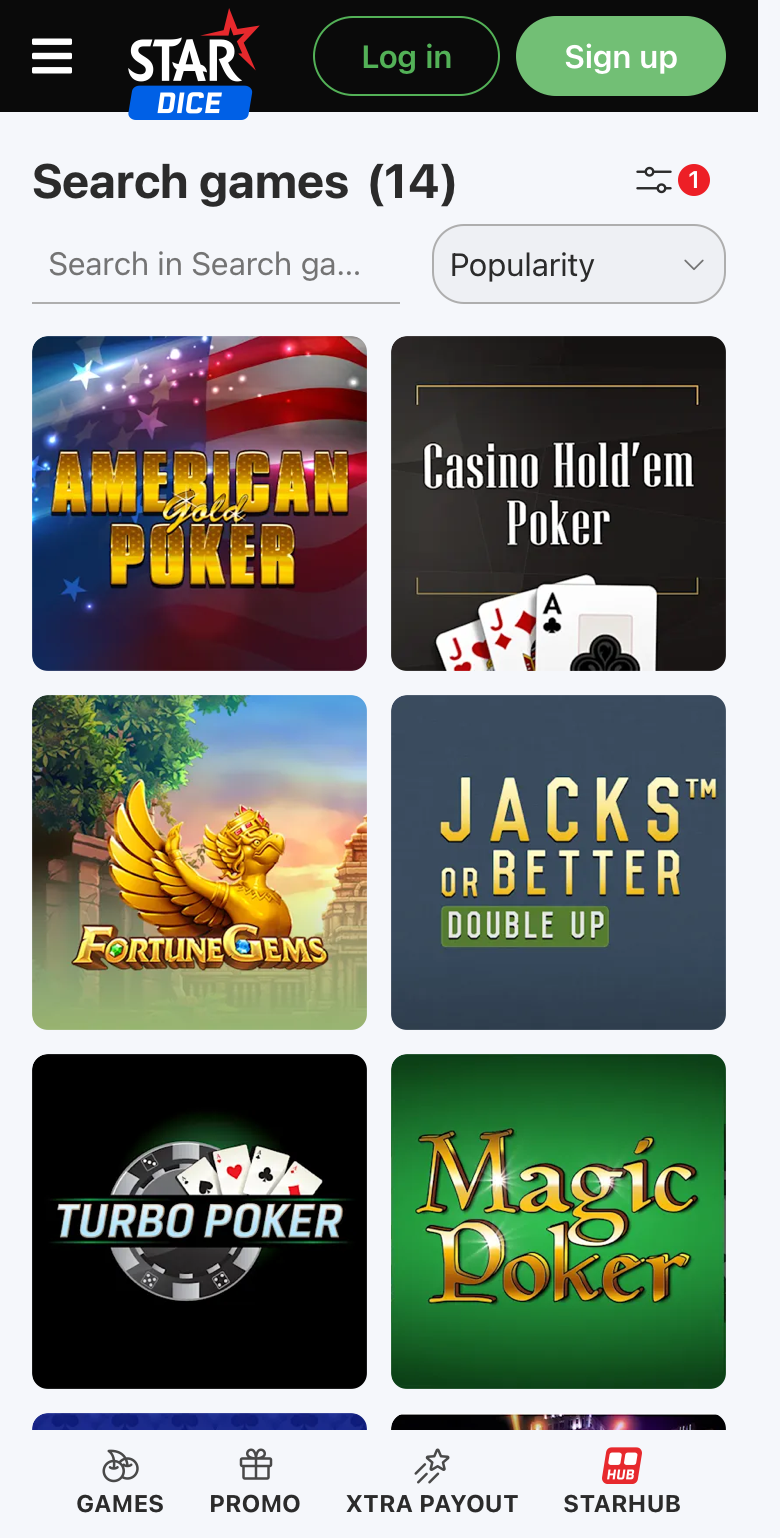Screen dimensions: 780x1538
Task: Tap the Log in button
Action: (x=406, y=56)
